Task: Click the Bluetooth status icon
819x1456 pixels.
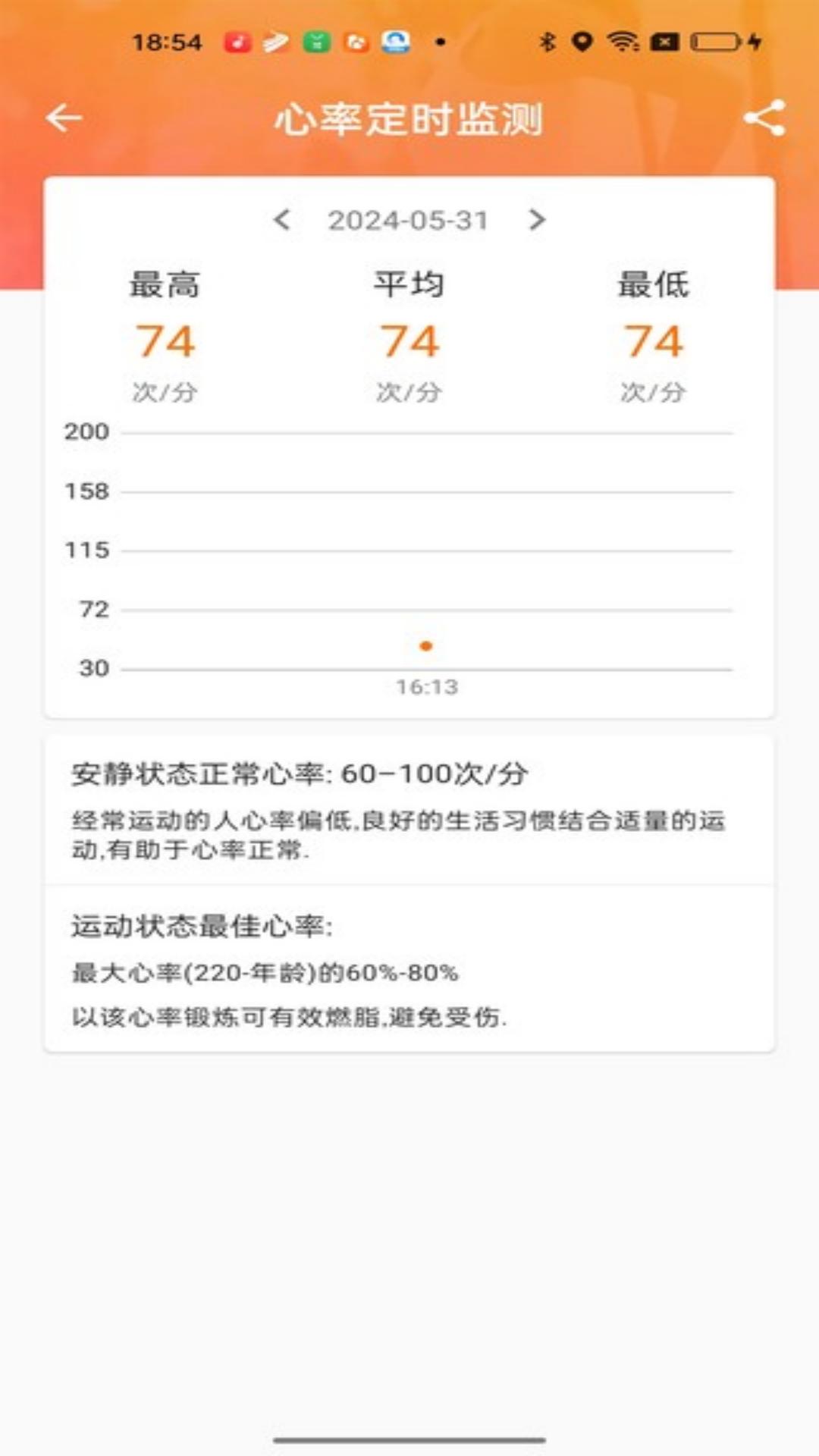Action: 548,42
